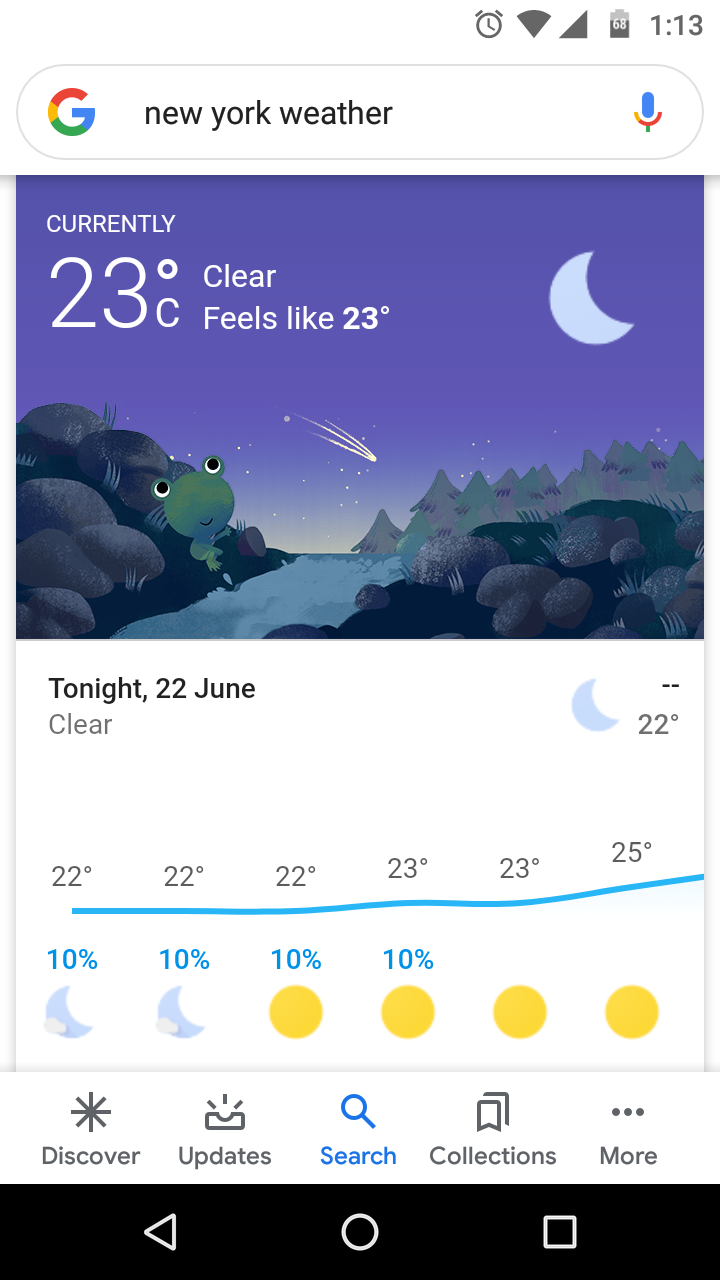Tap the microphone icon for voice search
720x1280 pixels.
[647, 112]
